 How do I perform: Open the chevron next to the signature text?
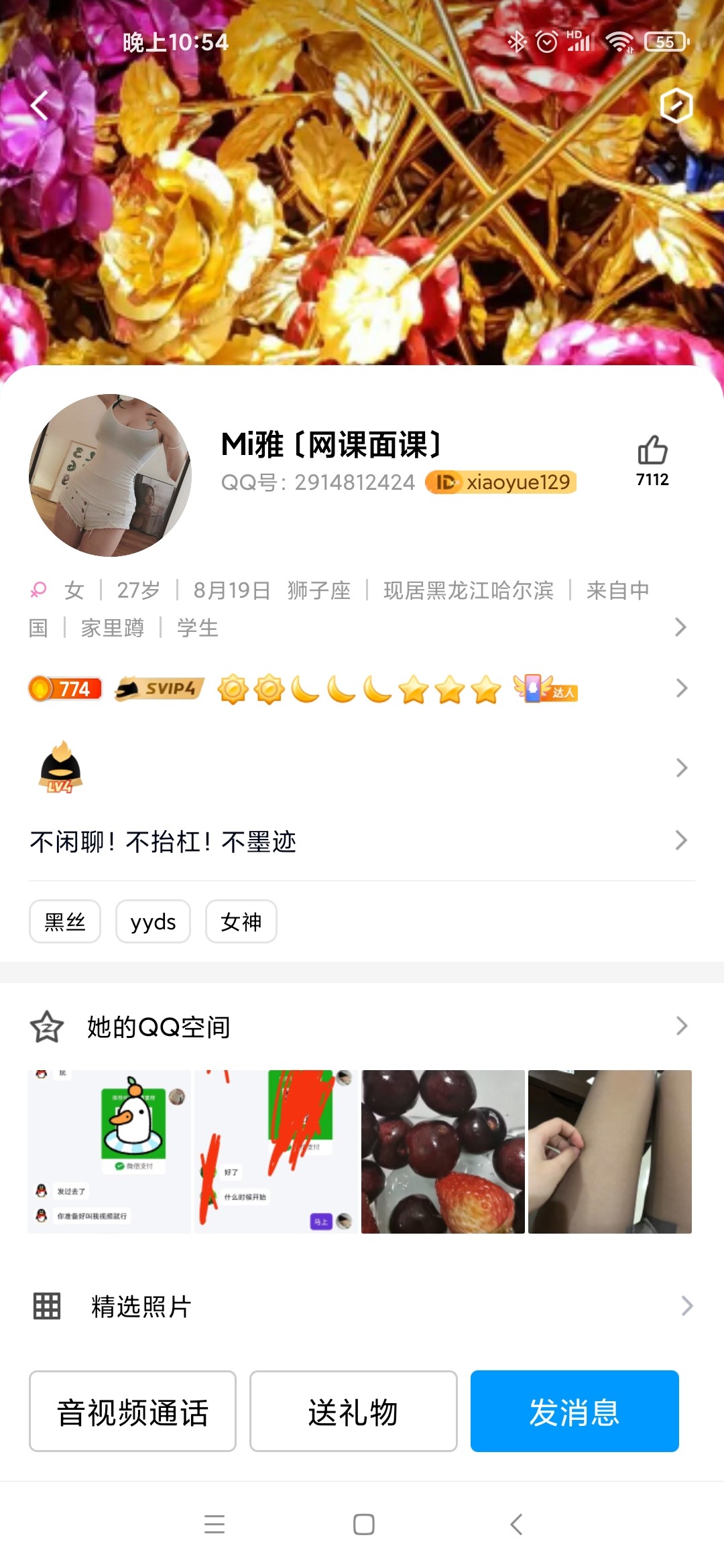click(x=682, y=841)
